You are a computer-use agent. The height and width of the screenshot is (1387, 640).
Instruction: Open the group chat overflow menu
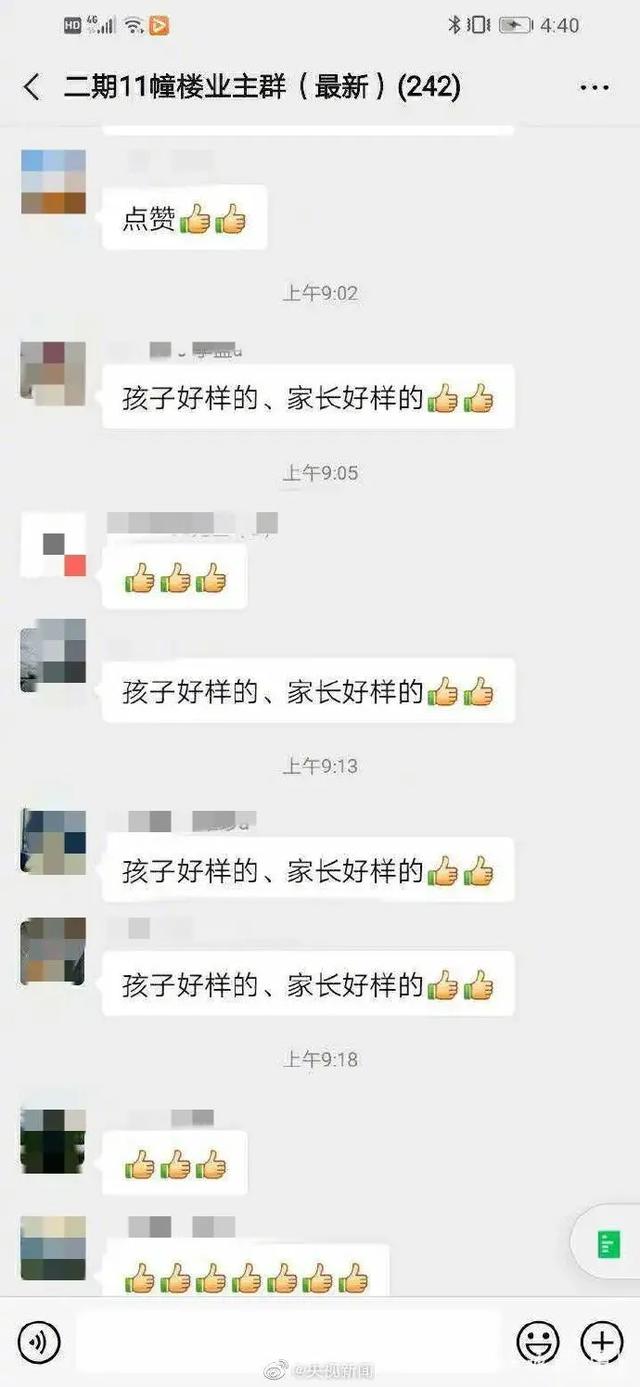click(x=594, y=88)
